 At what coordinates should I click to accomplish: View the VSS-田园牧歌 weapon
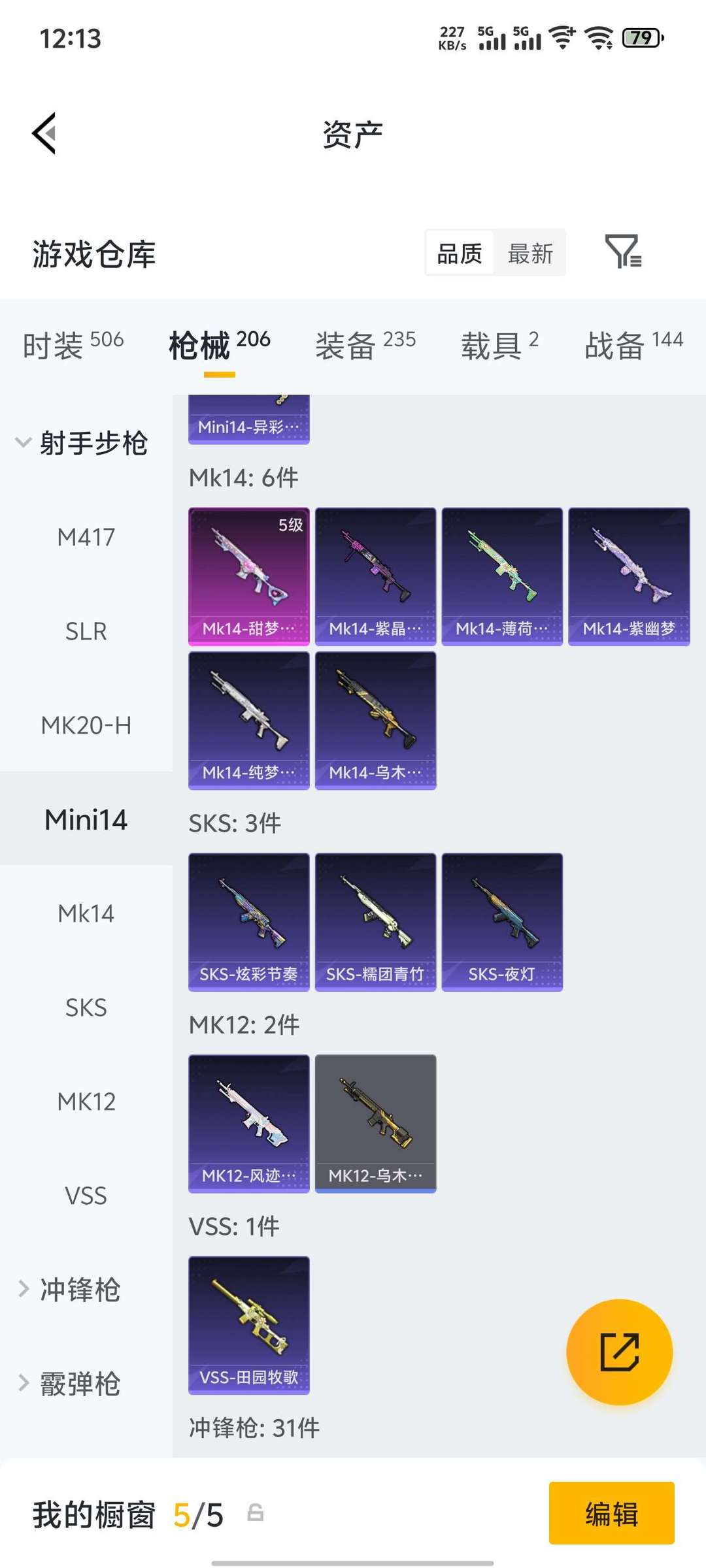pyautogui.click(x=249, y=1323)
